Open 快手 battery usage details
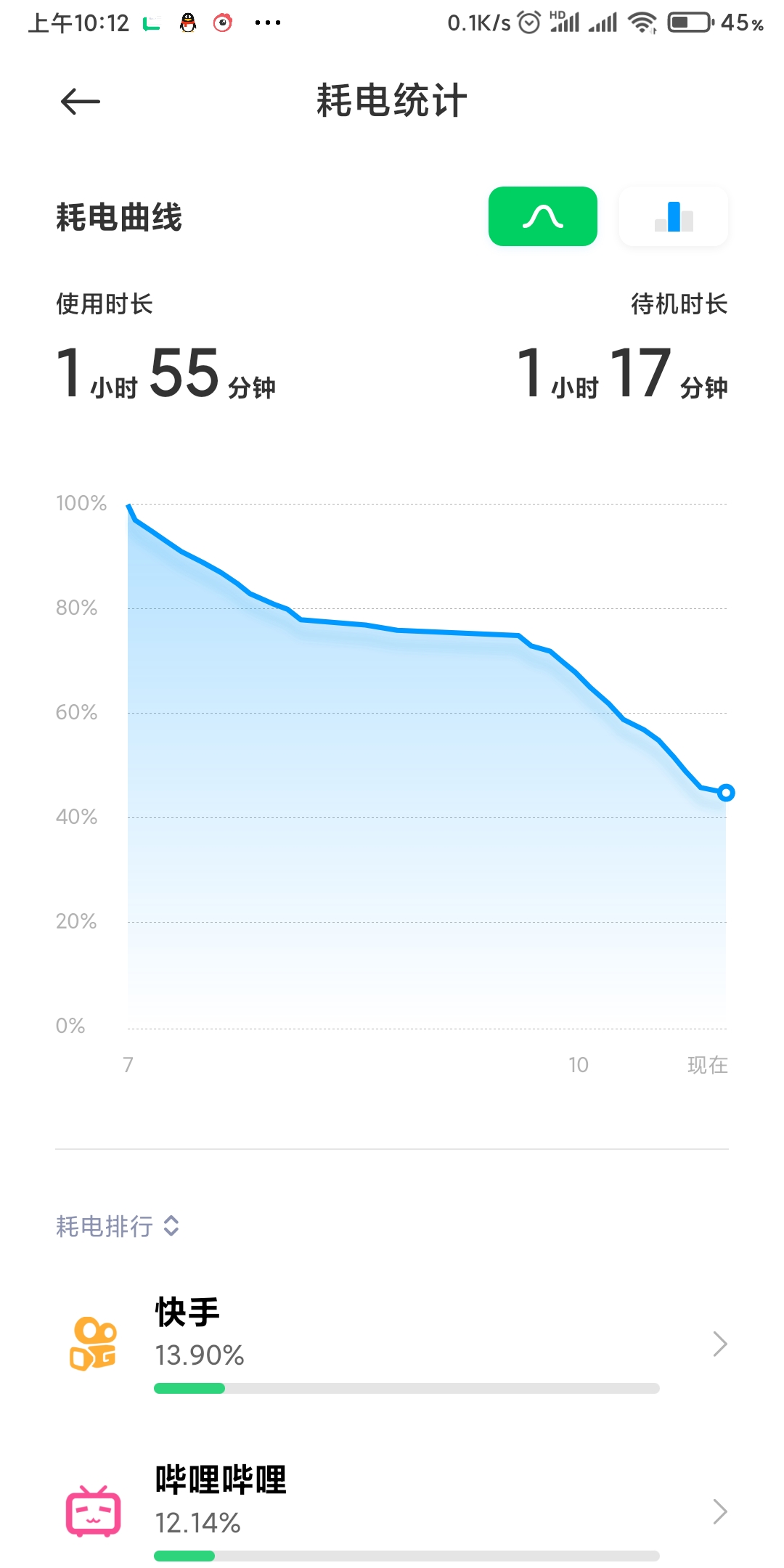 point(392,1344)
